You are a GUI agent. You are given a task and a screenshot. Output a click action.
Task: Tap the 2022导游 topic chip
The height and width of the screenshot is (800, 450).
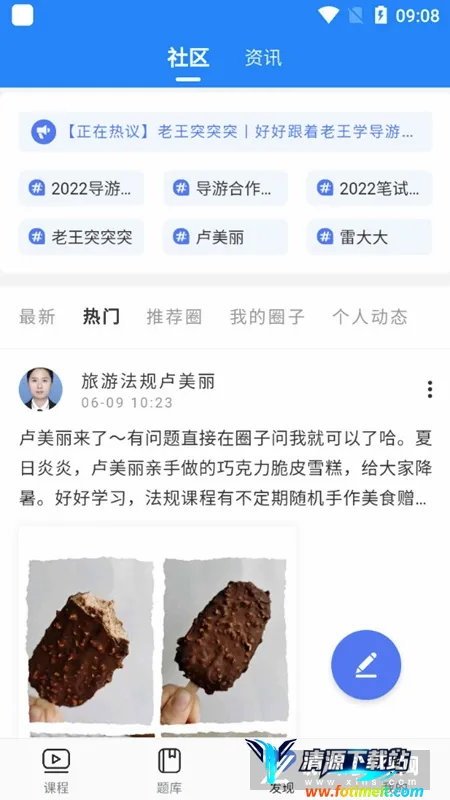[82, 188]
